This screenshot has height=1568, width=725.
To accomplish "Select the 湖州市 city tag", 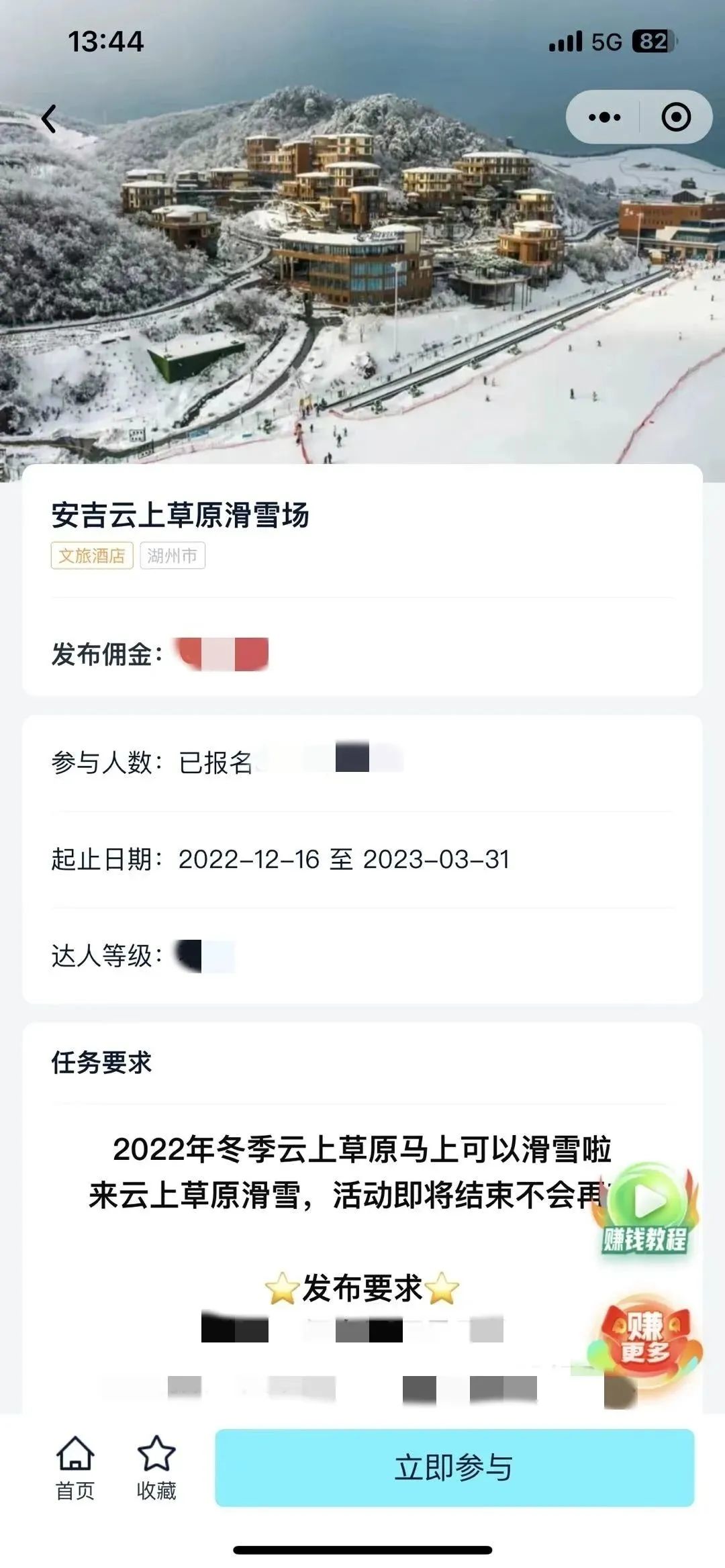I will click(x=172, y=556).
